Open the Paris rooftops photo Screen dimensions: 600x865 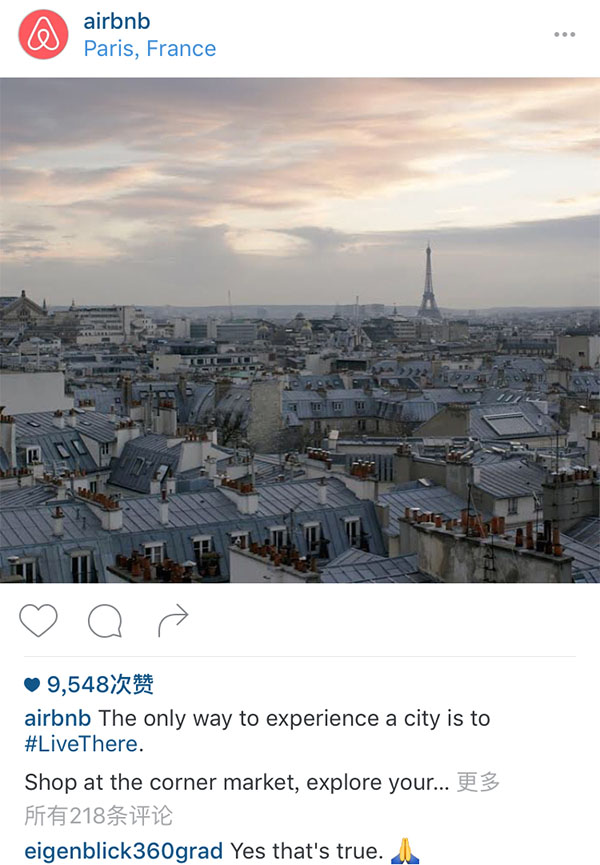coord(300,330)
